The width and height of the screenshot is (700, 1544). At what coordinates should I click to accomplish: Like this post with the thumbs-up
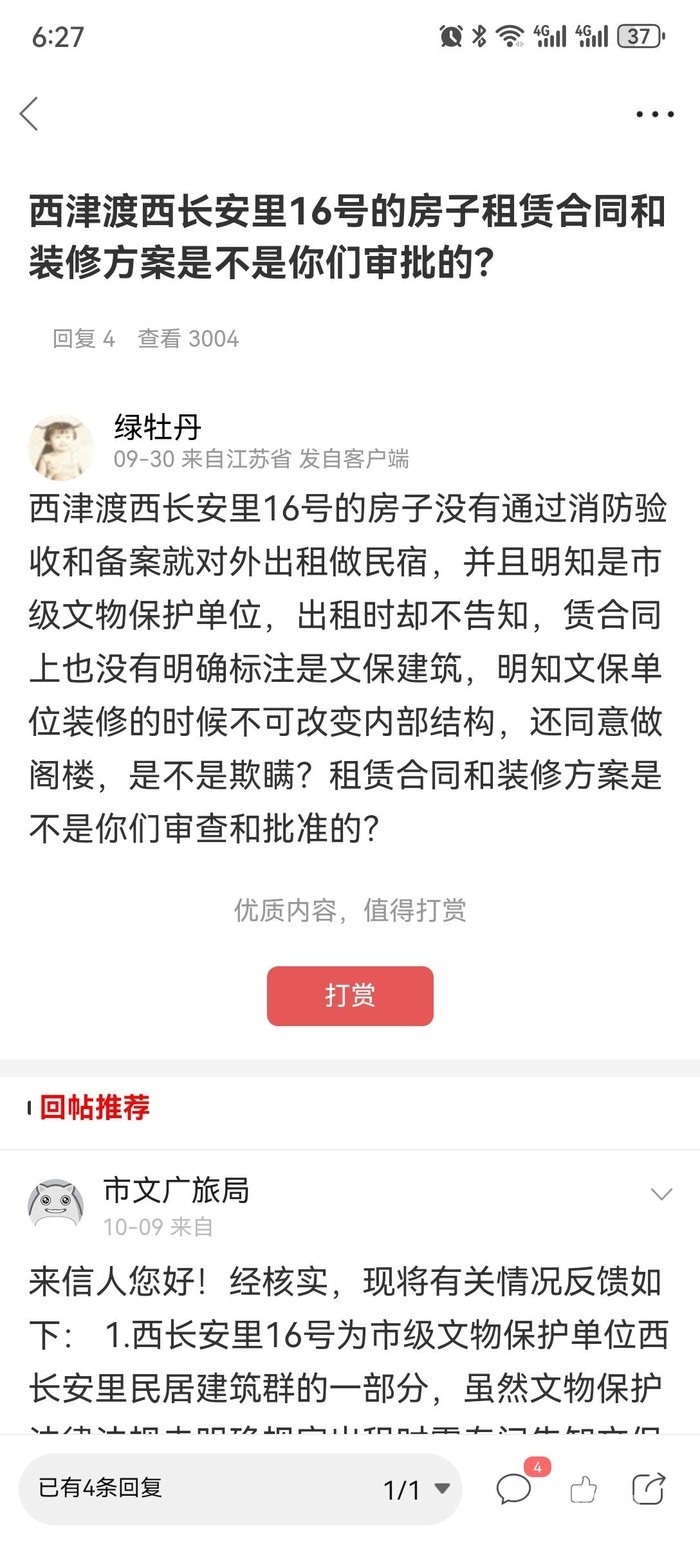tap(583, 1490)
